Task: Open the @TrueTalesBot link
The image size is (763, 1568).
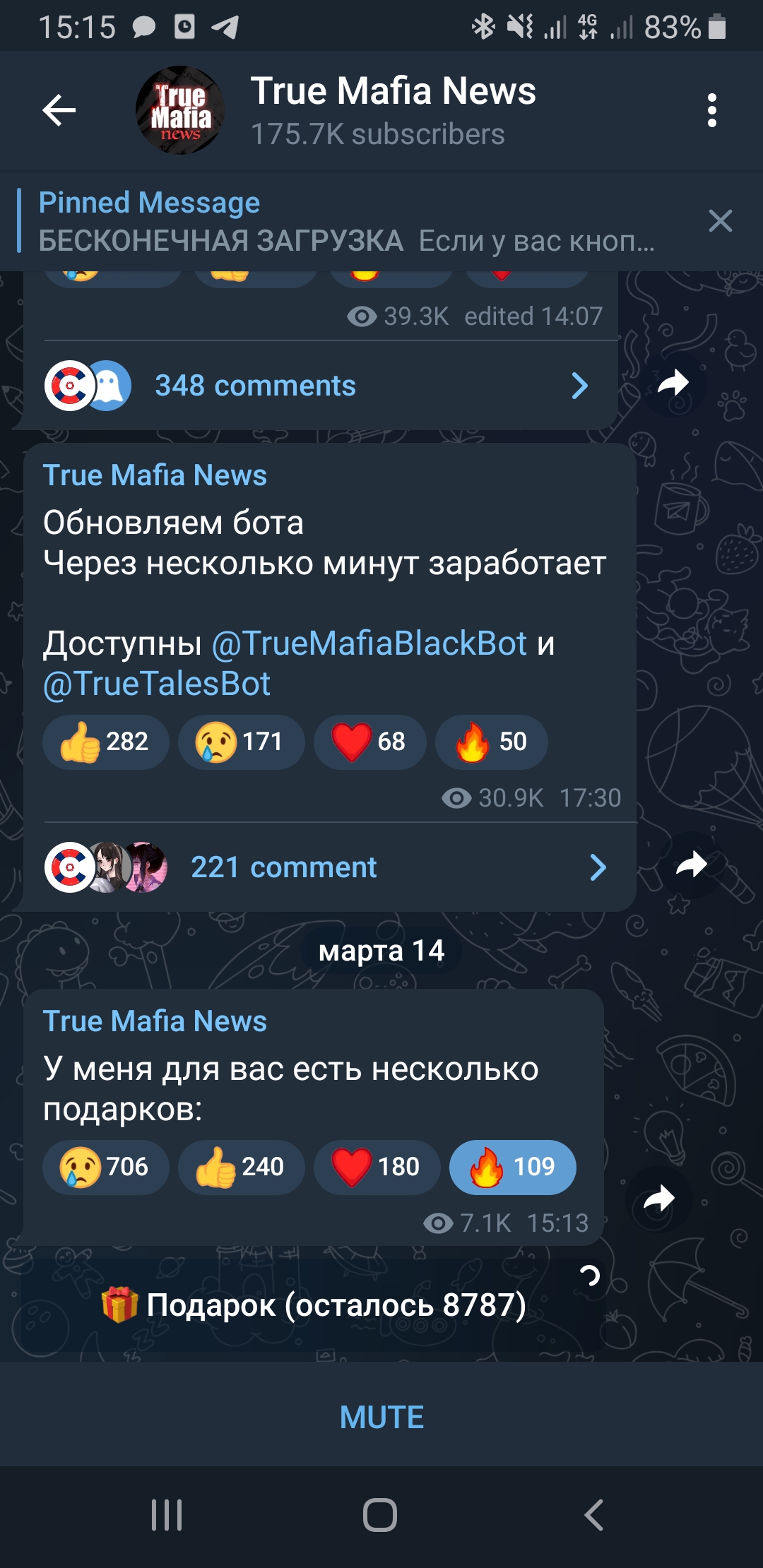Action: 157,684
